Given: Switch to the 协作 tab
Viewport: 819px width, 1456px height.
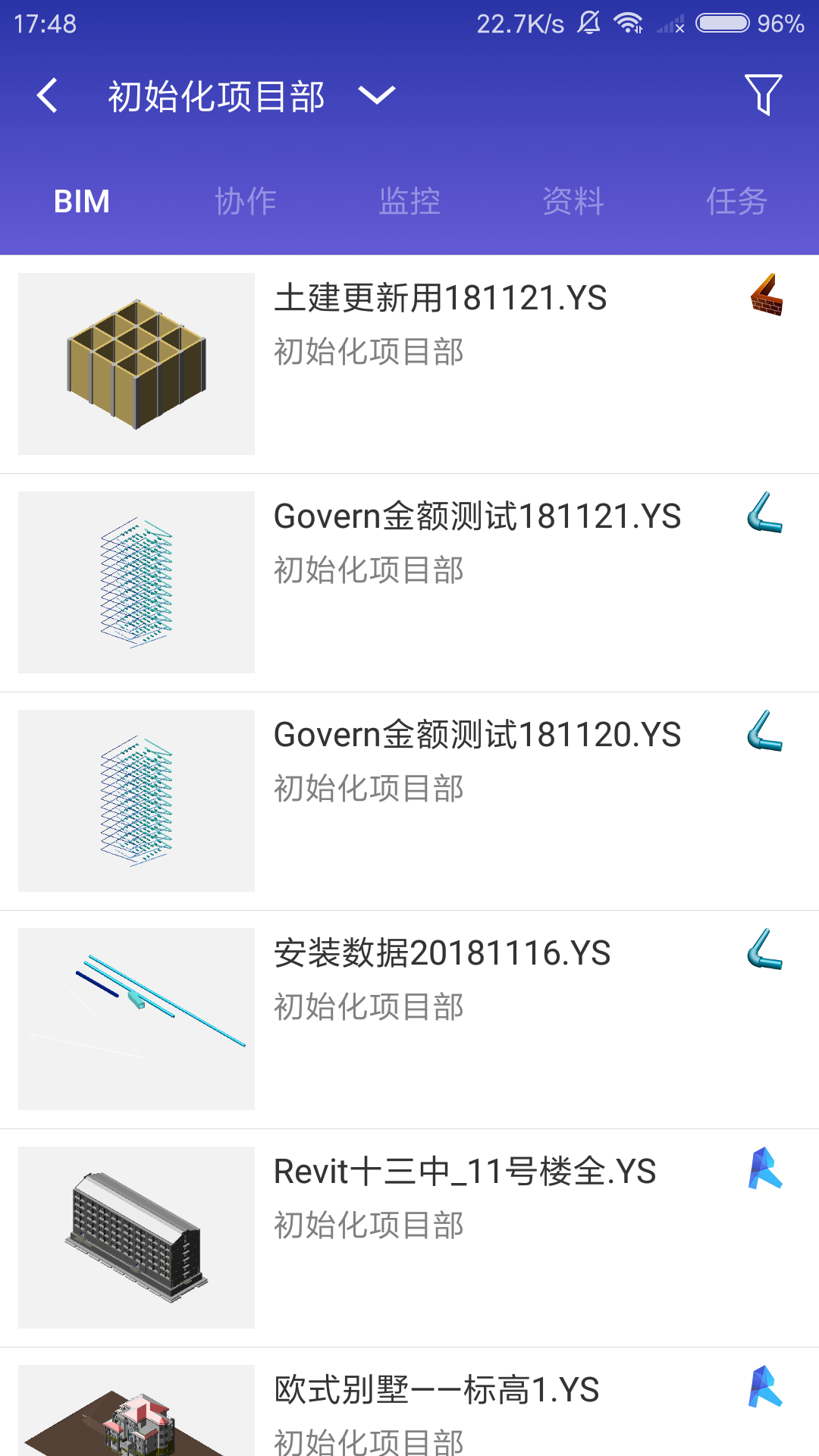Looking at the screenshot, I should 246,201.
